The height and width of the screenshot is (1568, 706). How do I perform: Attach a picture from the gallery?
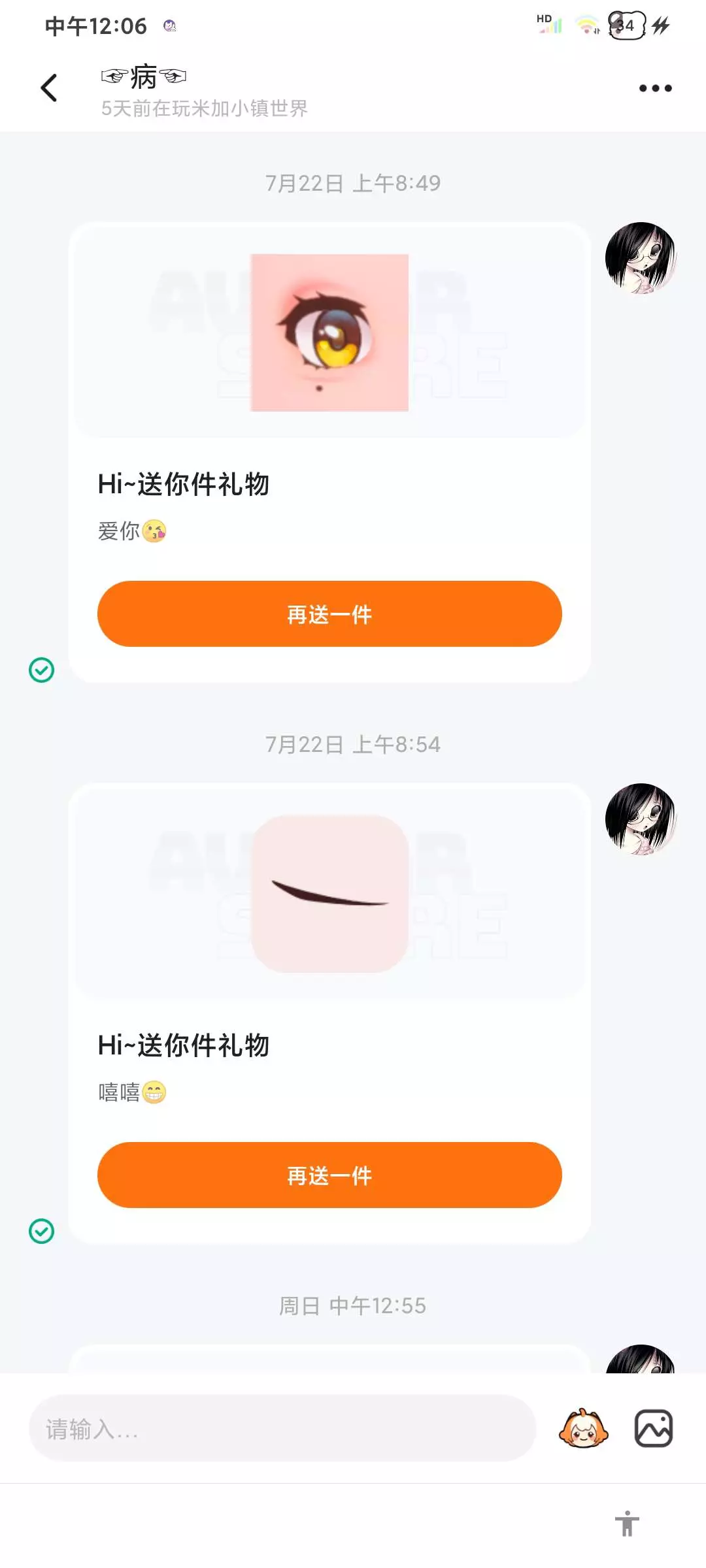tap(654, 1428)
